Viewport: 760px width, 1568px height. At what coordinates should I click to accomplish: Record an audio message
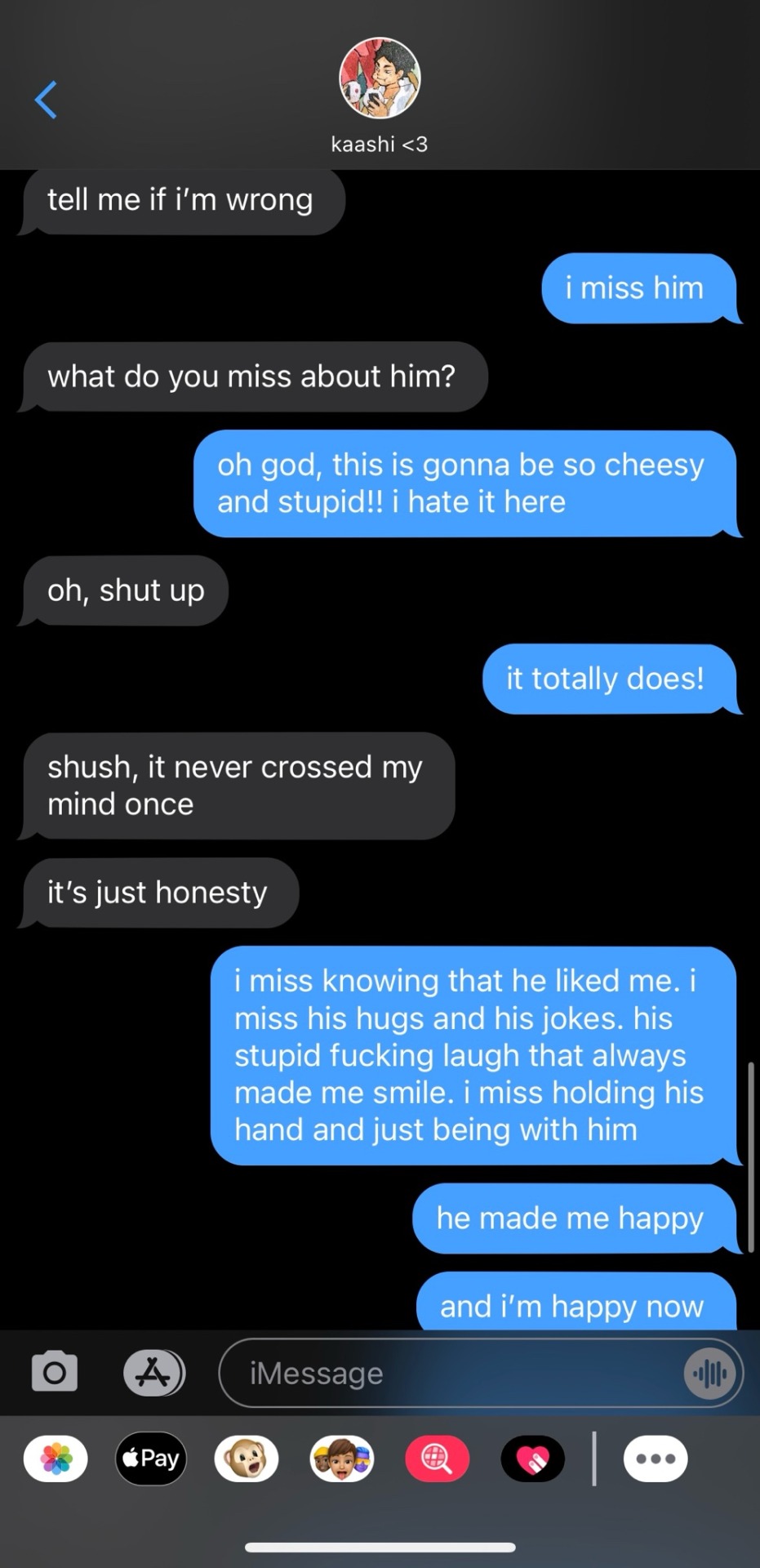coord(710,1373)
